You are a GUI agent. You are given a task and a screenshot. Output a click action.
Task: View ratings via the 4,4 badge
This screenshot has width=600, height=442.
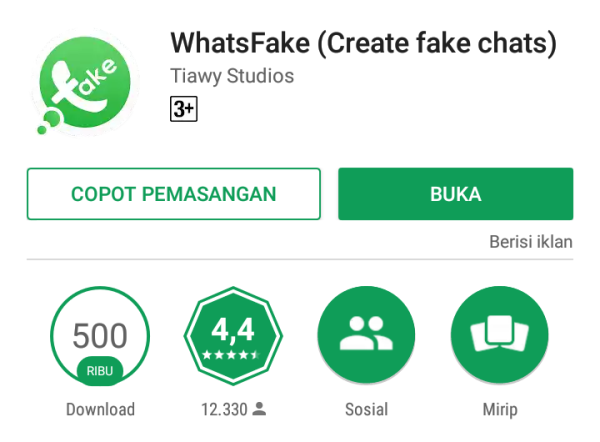point(231,338)
